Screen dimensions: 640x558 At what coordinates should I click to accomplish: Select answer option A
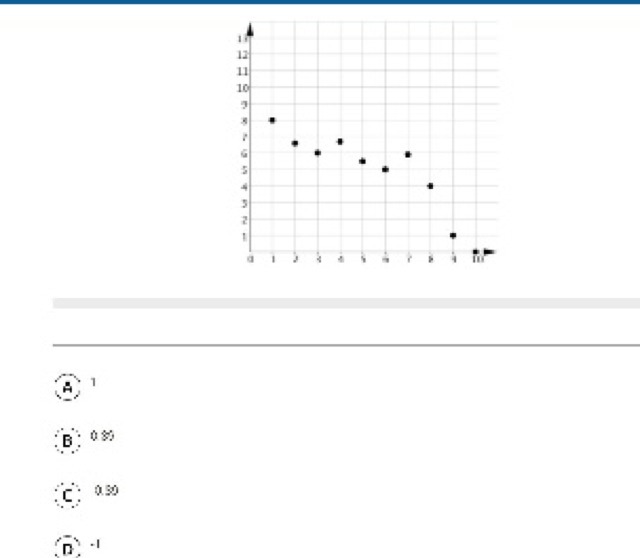[x=67, y=388]
